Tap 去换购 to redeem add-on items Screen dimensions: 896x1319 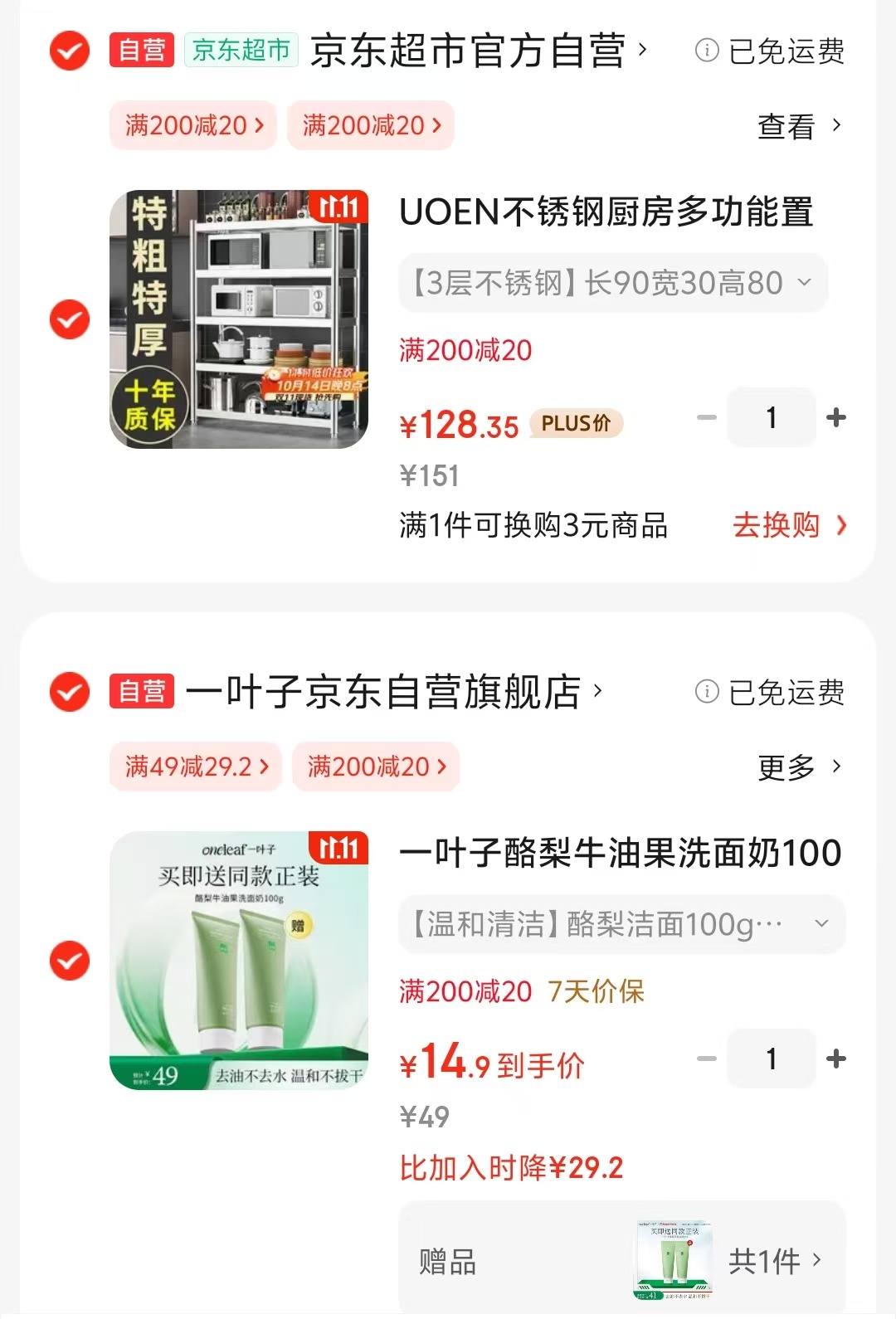(789, 526)
